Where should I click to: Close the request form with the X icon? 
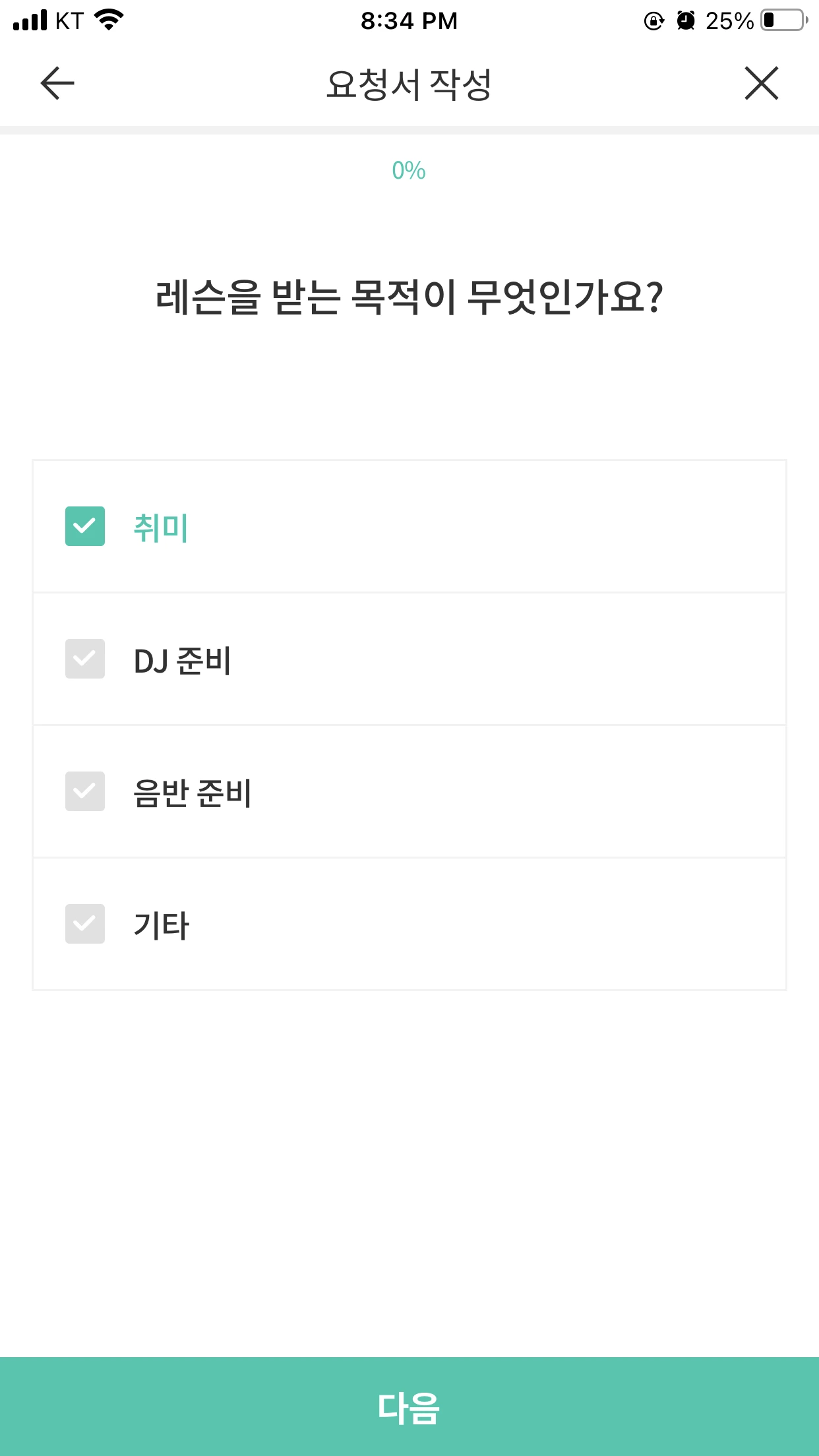pos(762,83)
